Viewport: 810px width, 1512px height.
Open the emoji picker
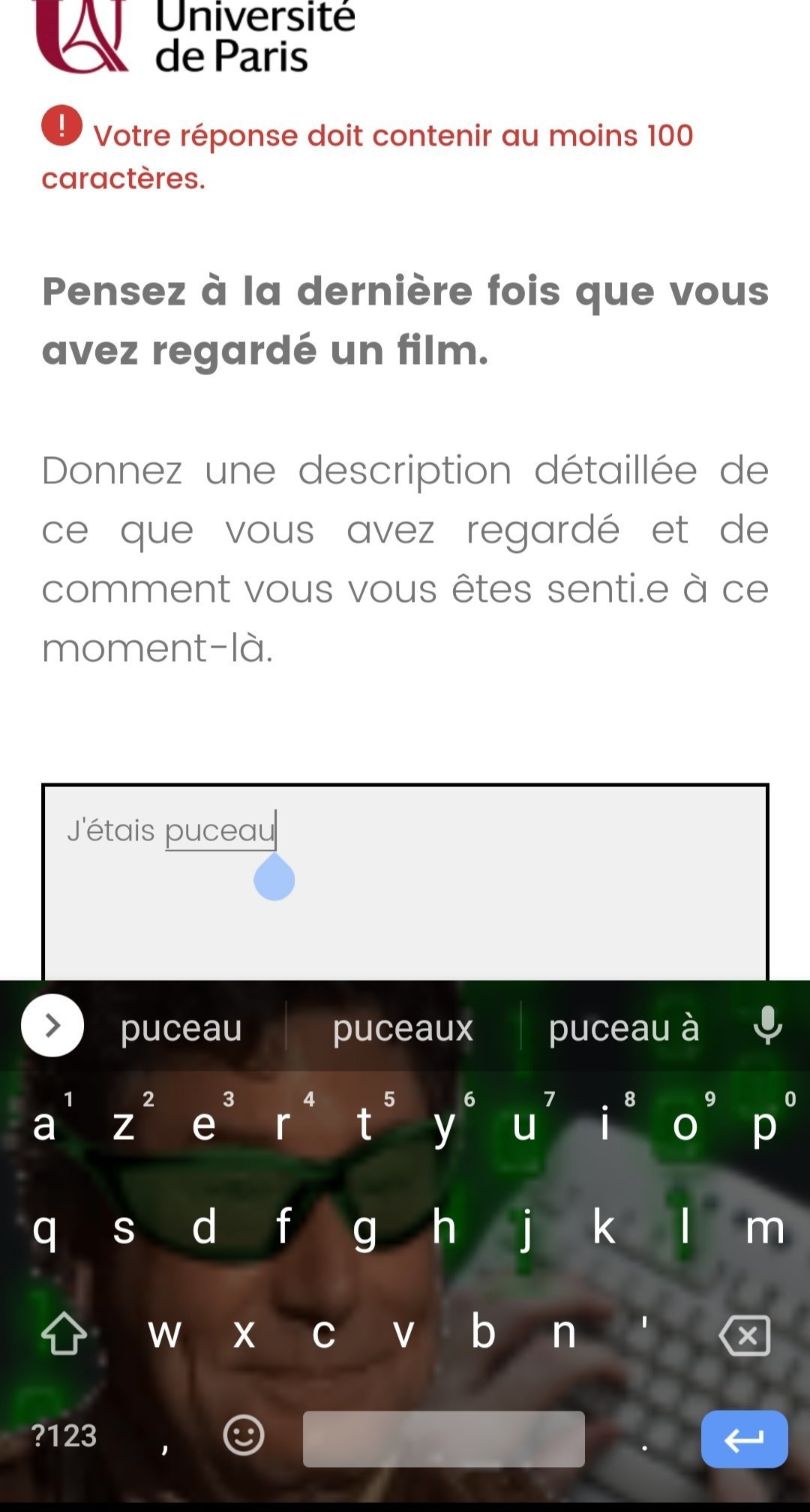click(x=244, y=1436)
